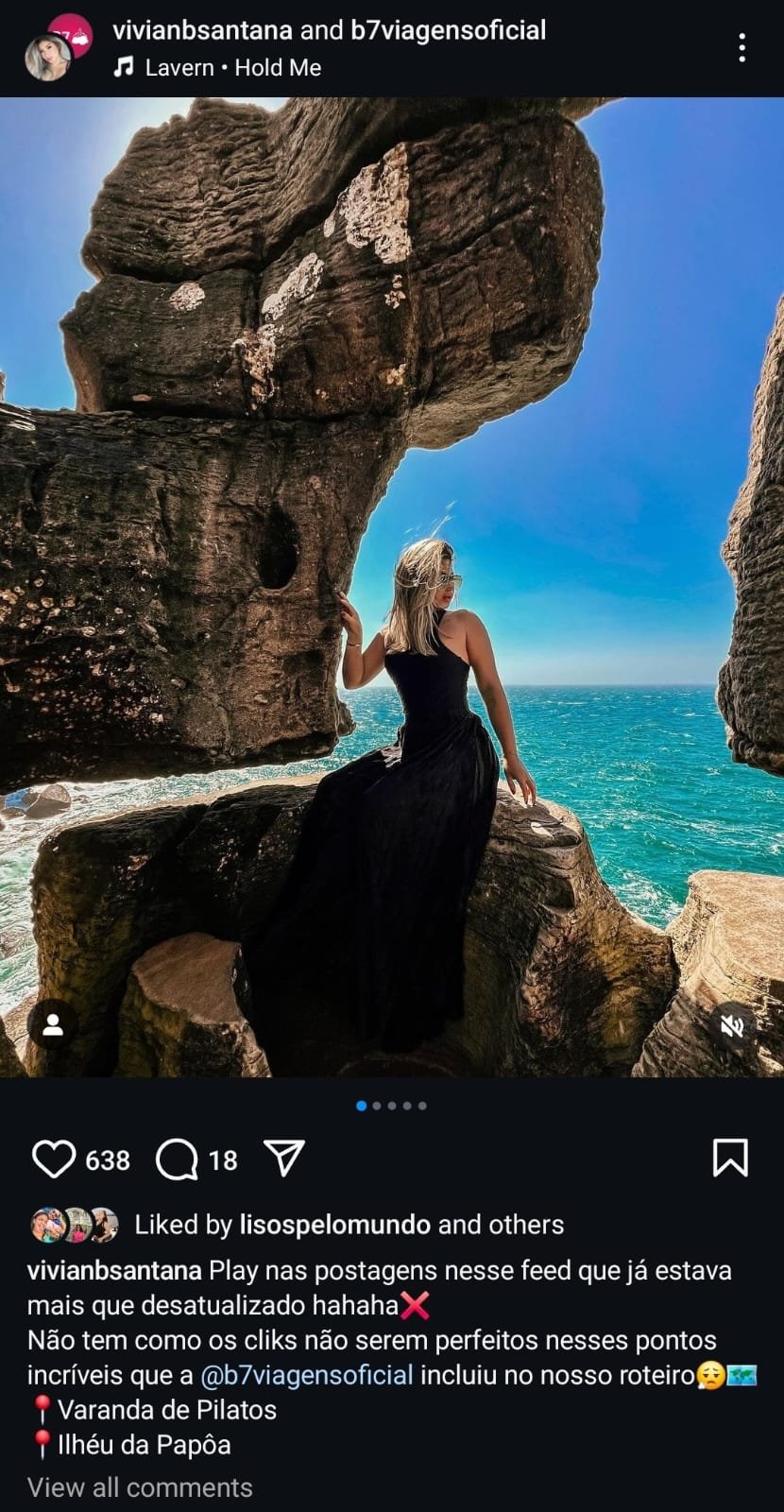Open the post's three-dot options menu
The width and height of the screenshot is (784, 1512).
coord(742,47)
